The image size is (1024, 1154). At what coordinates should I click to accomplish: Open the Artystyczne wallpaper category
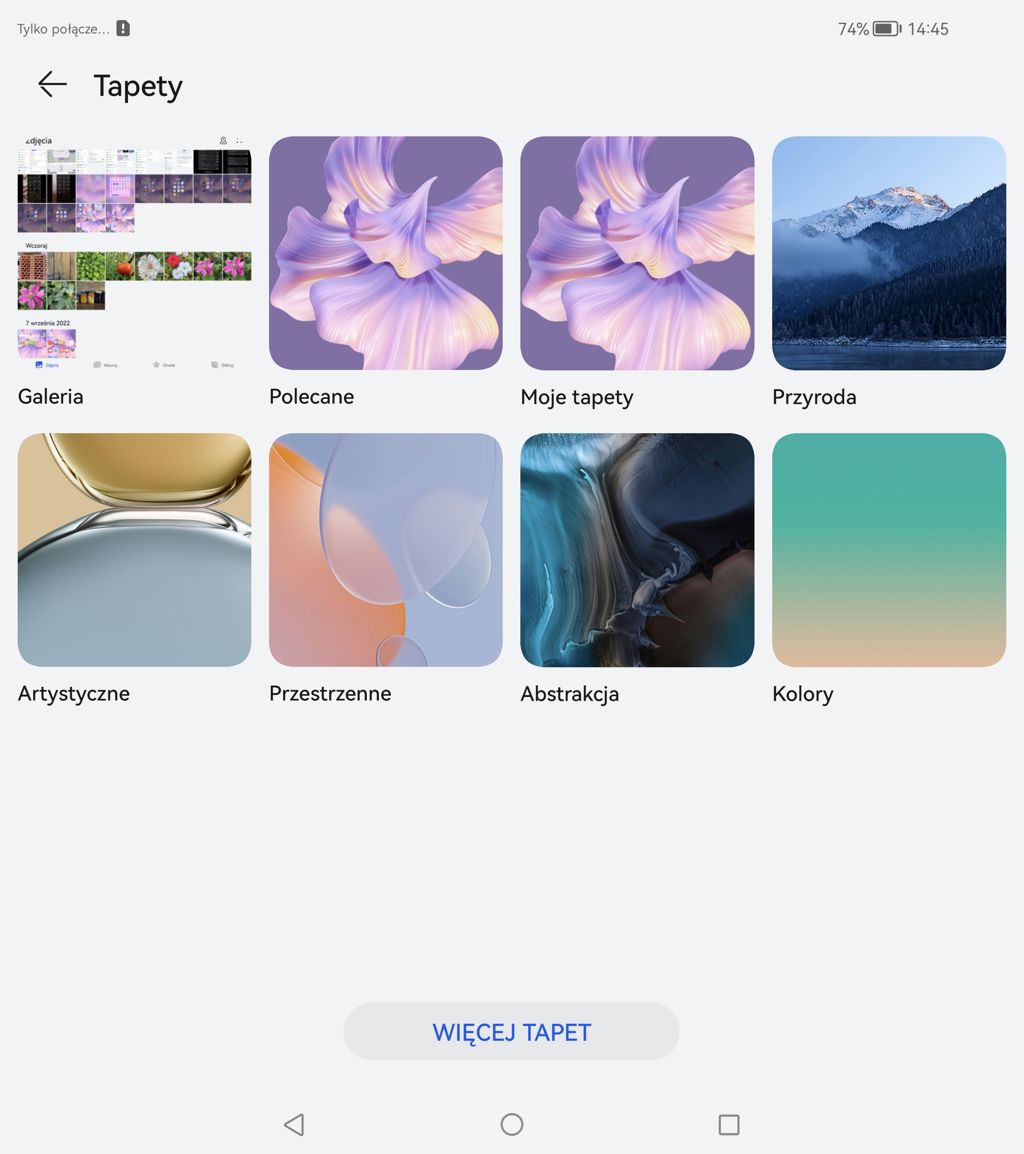coord(134,550)
